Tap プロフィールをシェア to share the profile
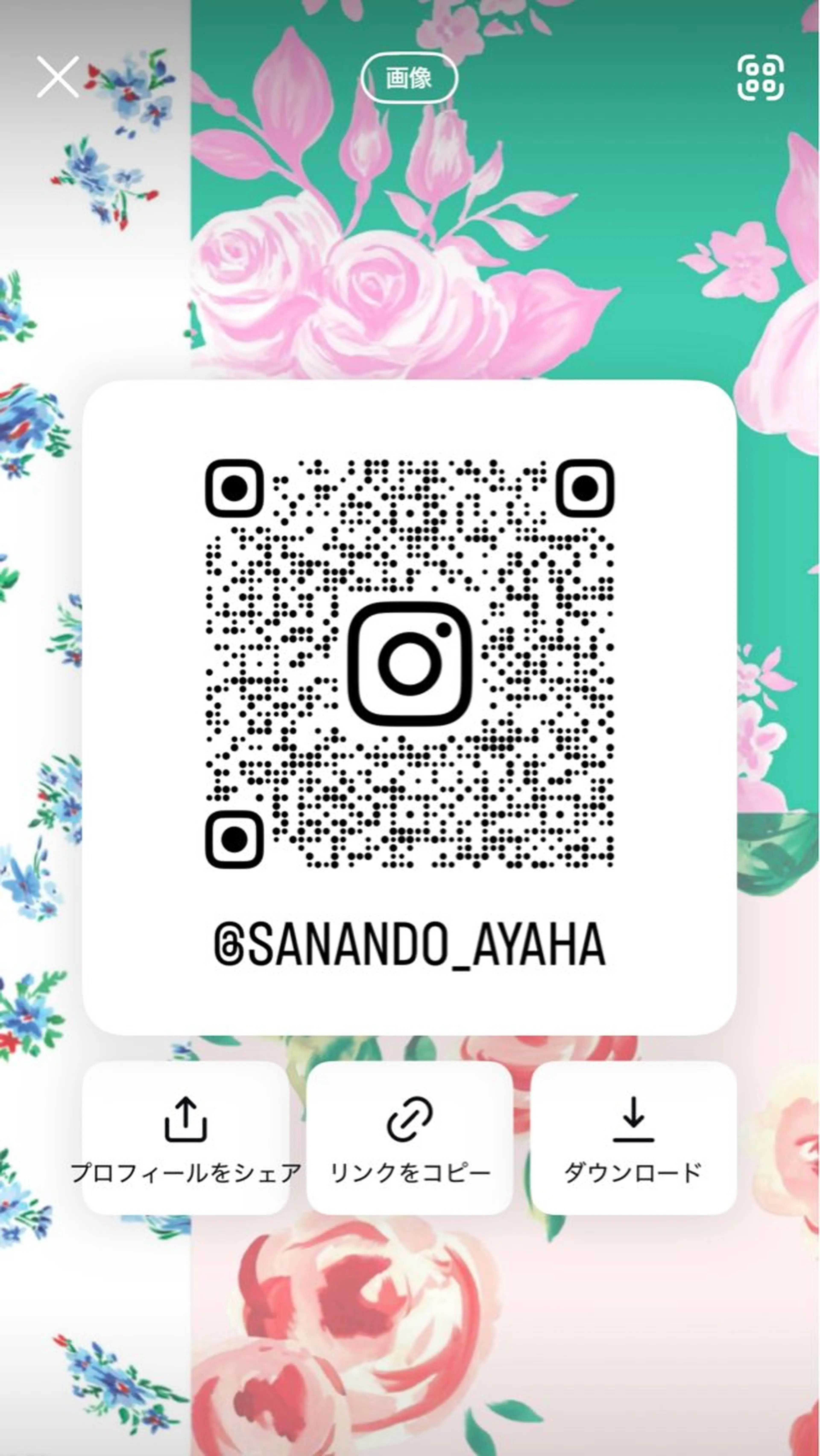The image size is (820, 1456). pos(186,1137)
